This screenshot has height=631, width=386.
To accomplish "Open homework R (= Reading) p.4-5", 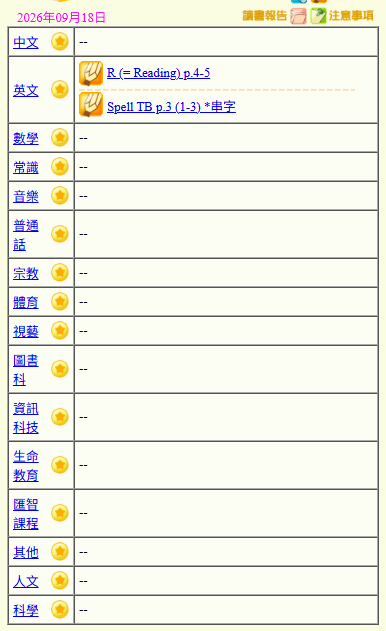I will (x=158, y=73).
